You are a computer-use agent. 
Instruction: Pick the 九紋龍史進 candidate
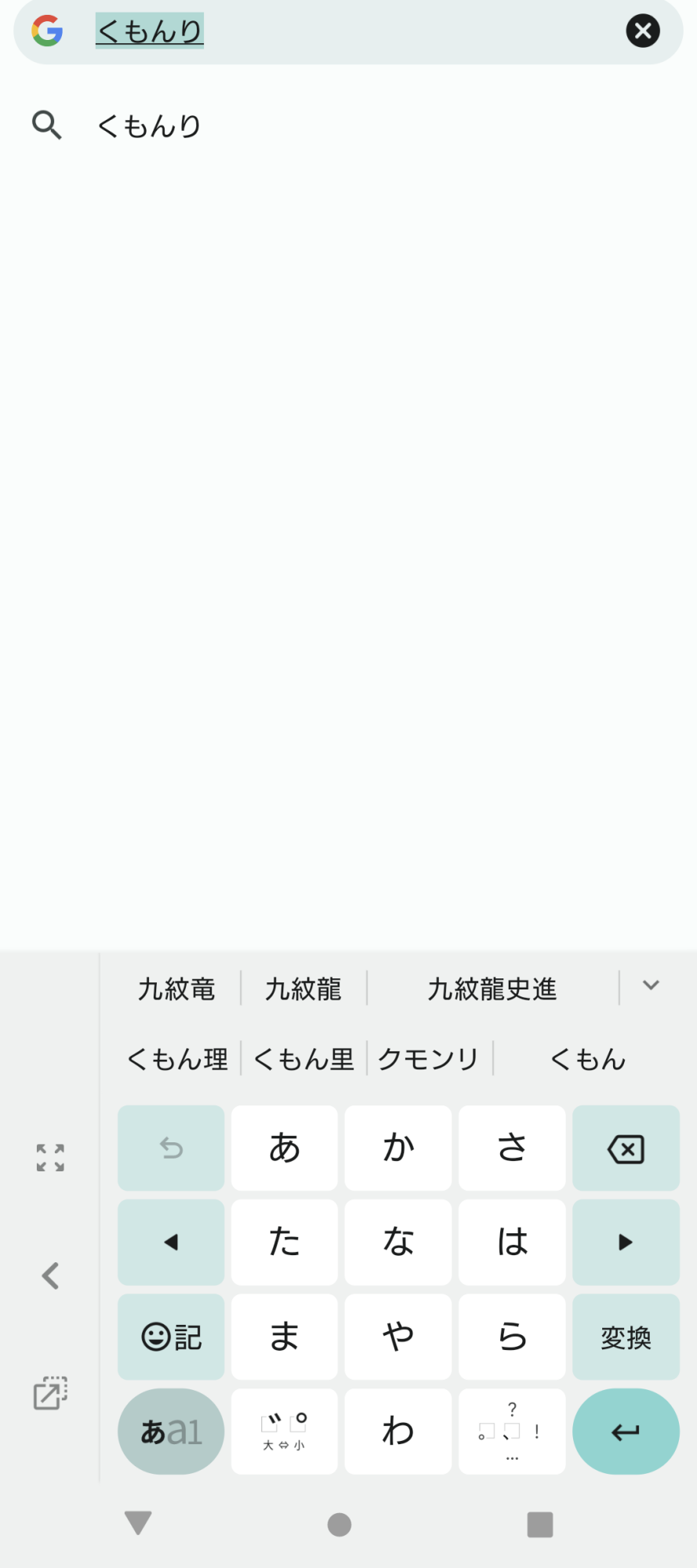[x=492, y=989]
